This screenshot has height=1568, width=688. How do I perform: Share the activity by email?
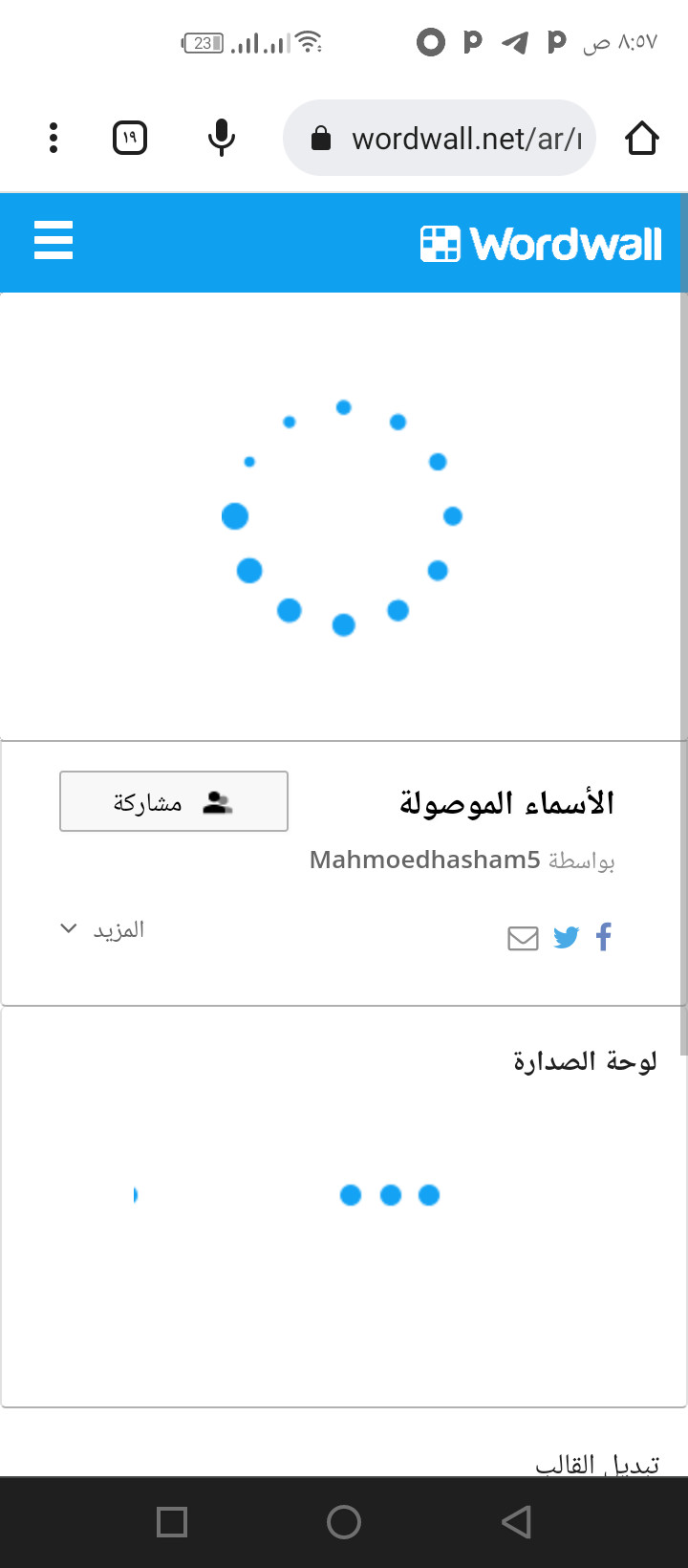[x=523, y=939]
